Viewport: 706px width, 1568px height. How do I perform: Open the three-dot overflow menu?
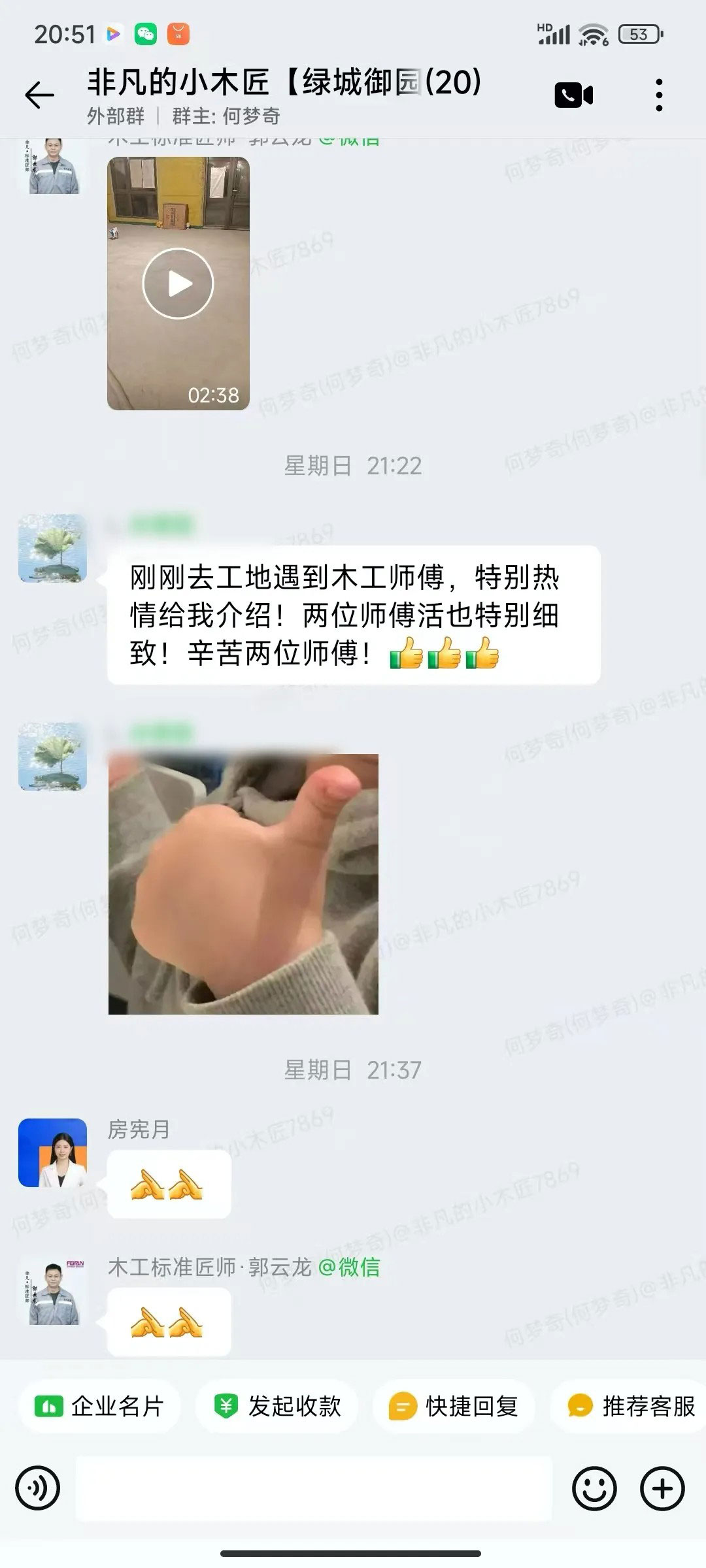click(x=659, y=95)
